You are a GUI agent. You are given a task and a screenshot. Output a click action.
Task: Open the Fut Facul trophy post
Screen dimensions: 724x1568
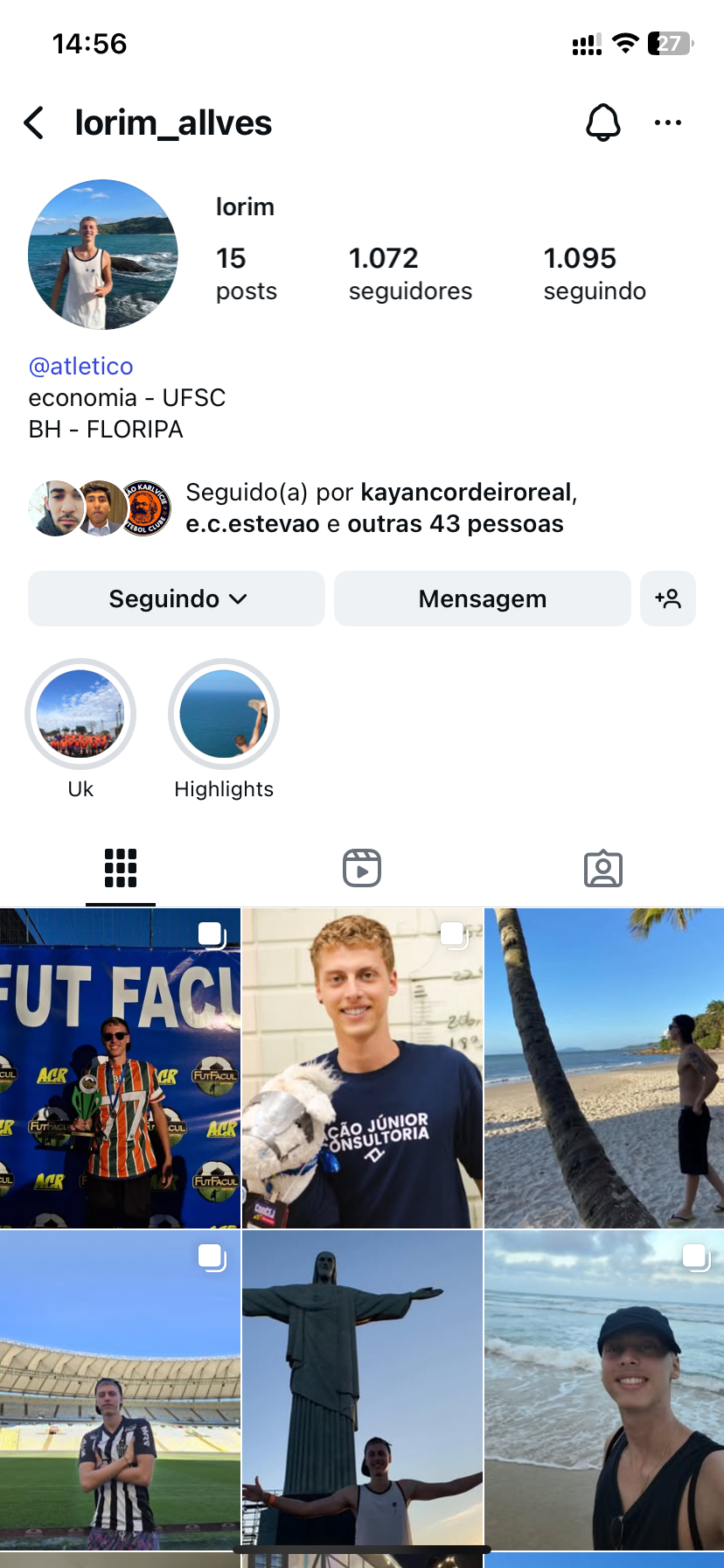pos(120,1067)
